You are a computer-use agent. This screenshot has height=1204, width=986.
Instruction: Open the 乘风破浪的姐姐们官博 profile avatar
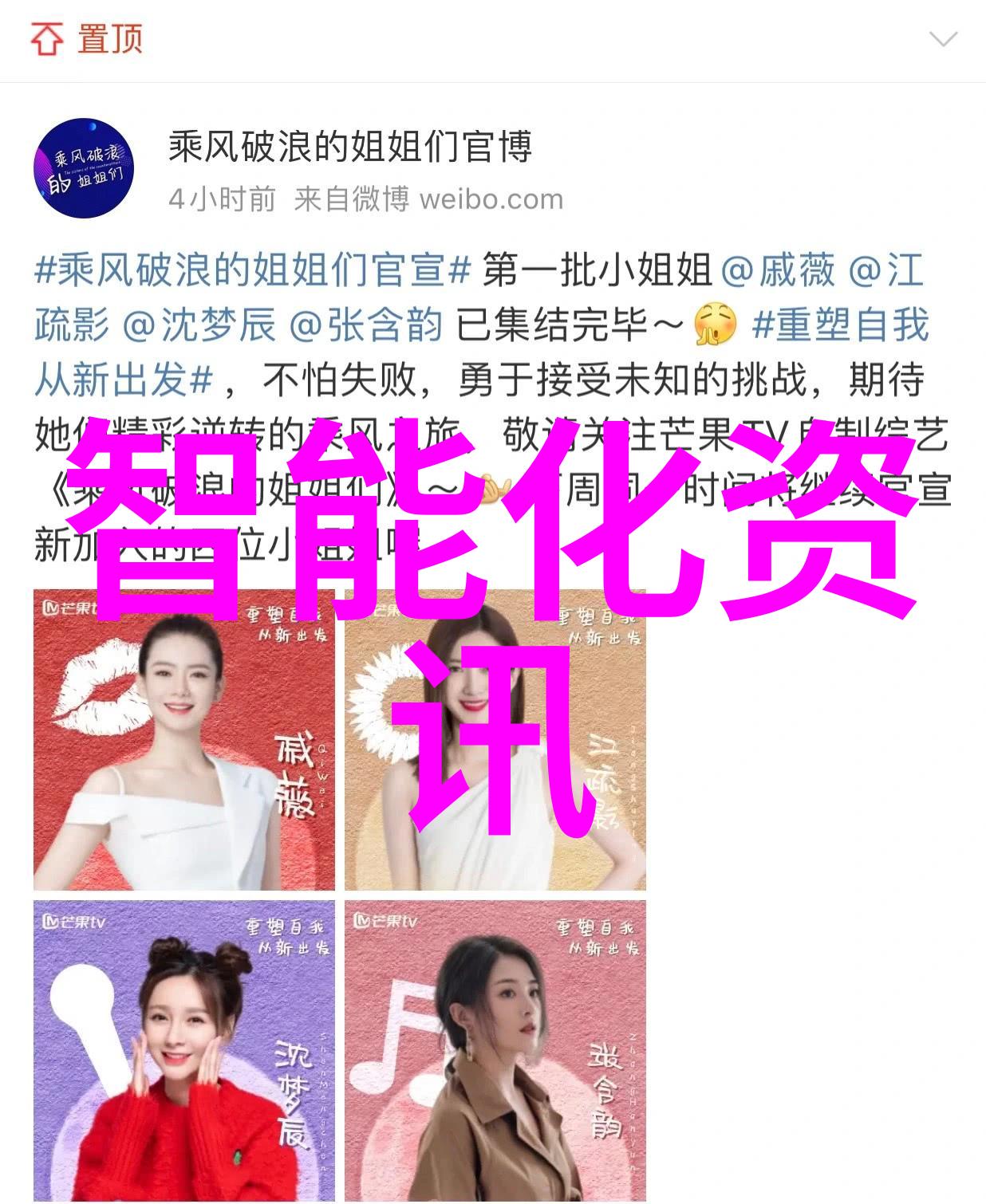pyautogui.click(x=84, y=169)
